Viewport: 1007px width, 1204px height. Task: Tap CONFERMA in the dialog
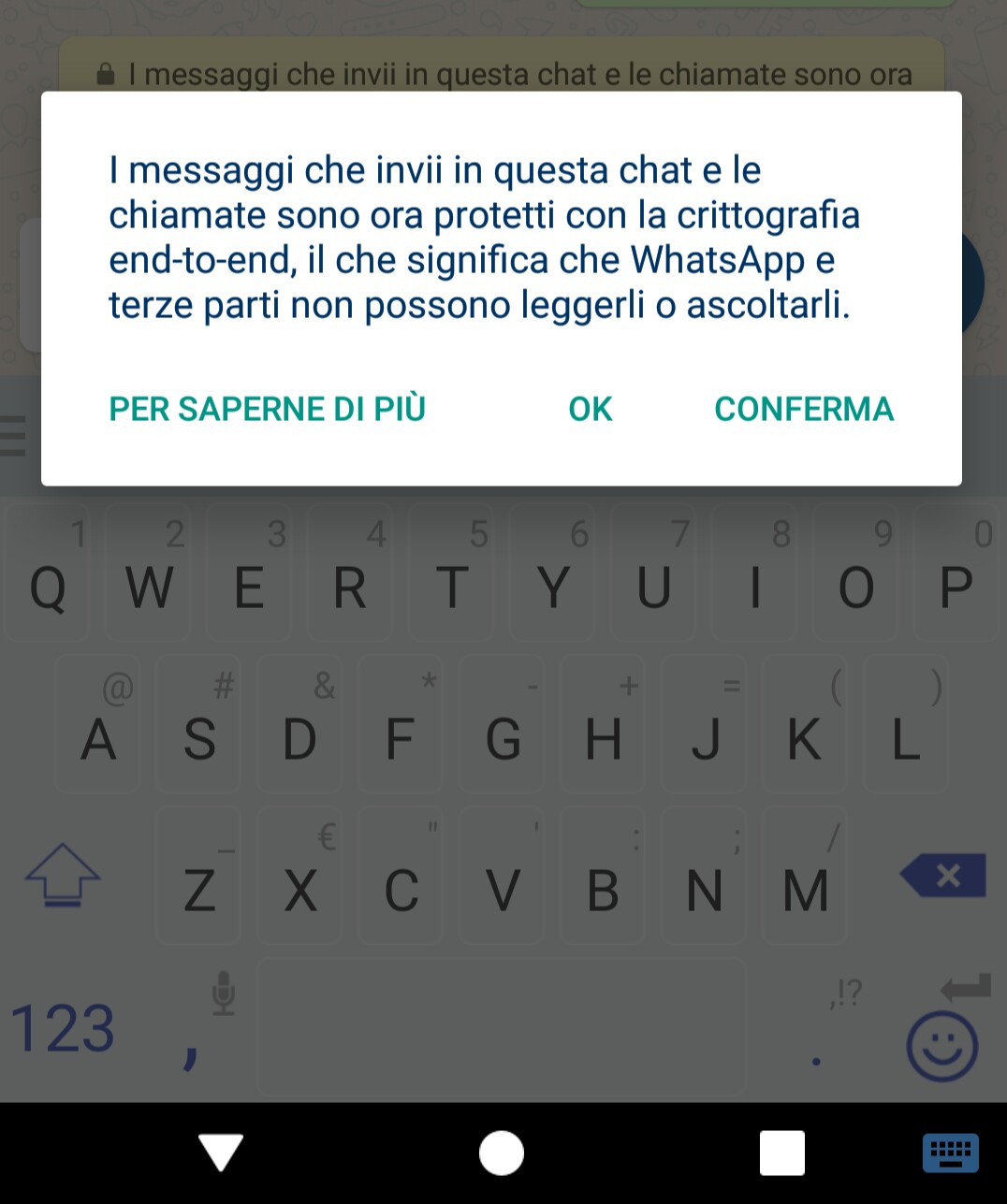coord(804,410)
